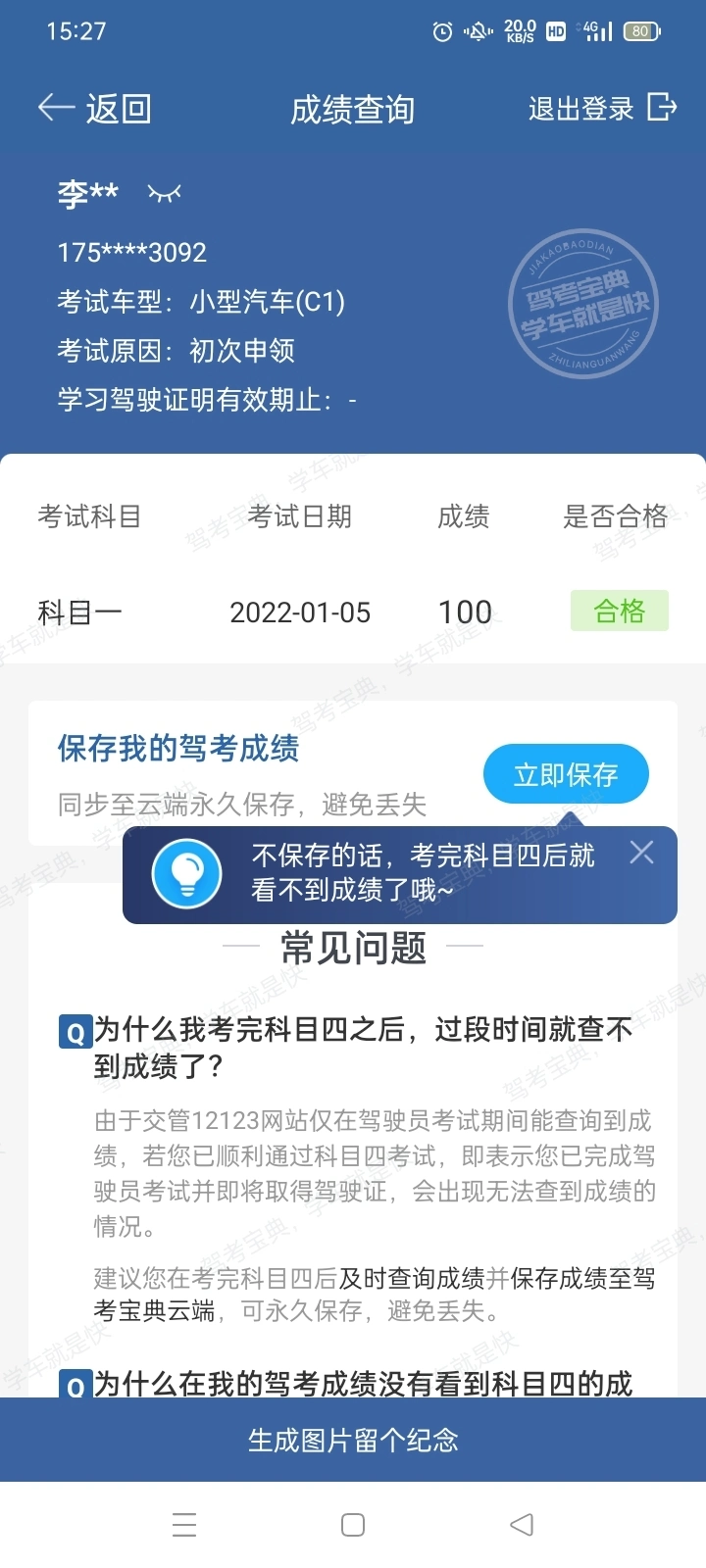Toggle the eye icon to reveal name

pyautogui.click(x=164, y=193)
